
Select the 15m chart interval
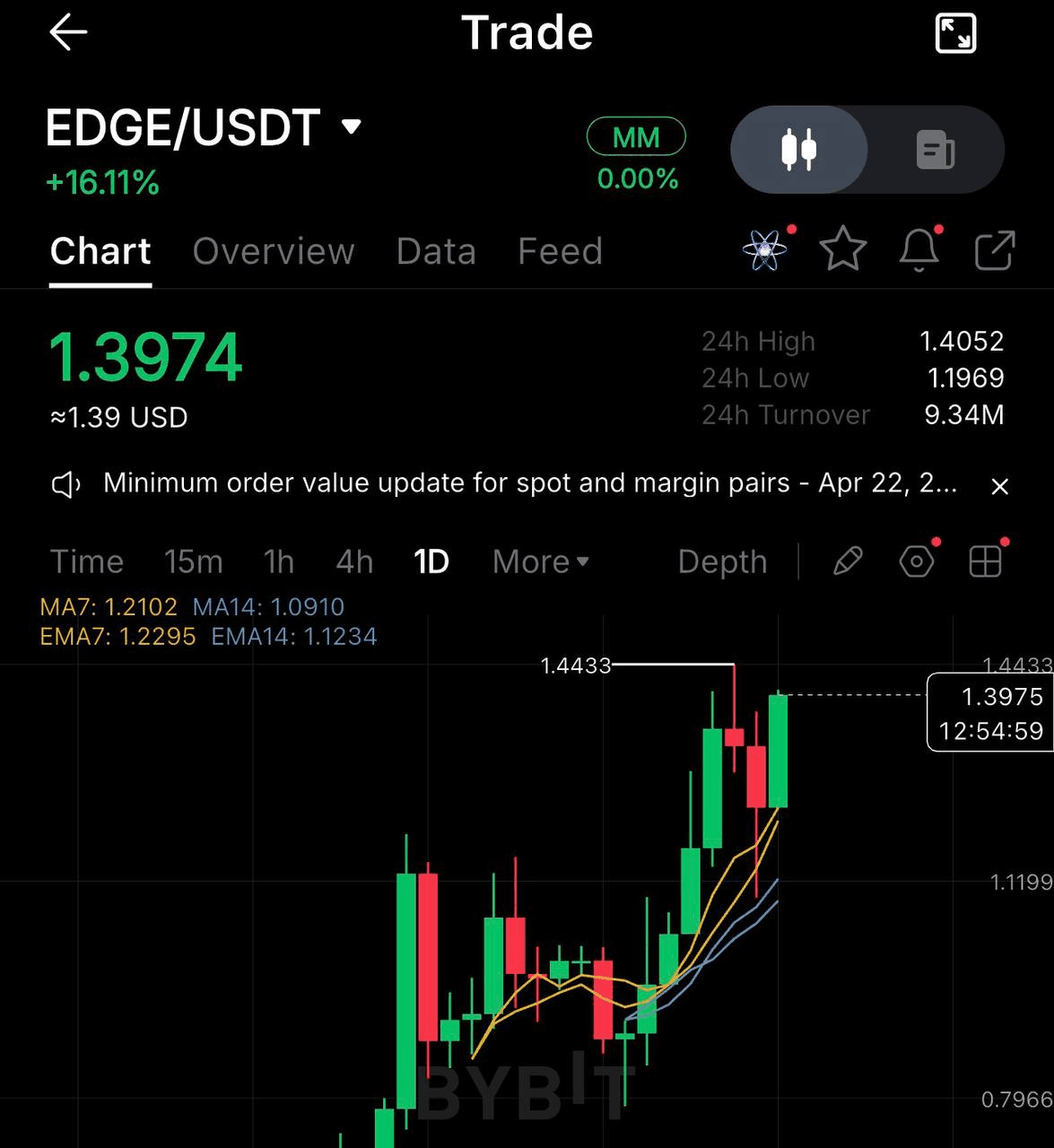(193, 562)
